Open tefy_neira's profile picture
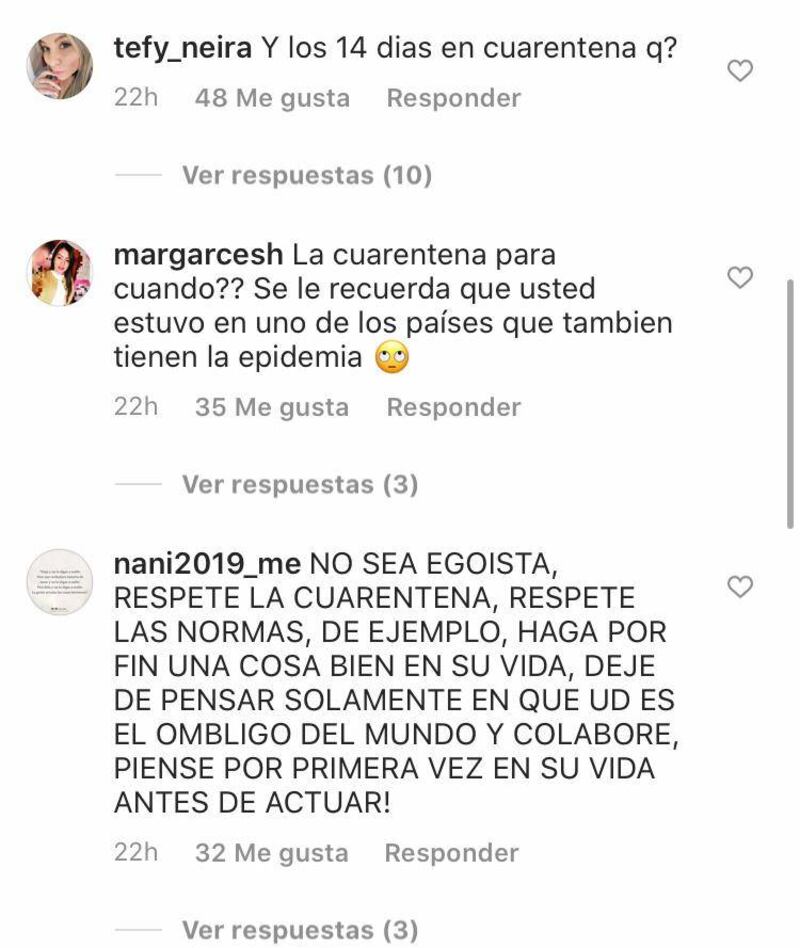The image size is (800, 948). pyautogui.click(x=59, y=66)
